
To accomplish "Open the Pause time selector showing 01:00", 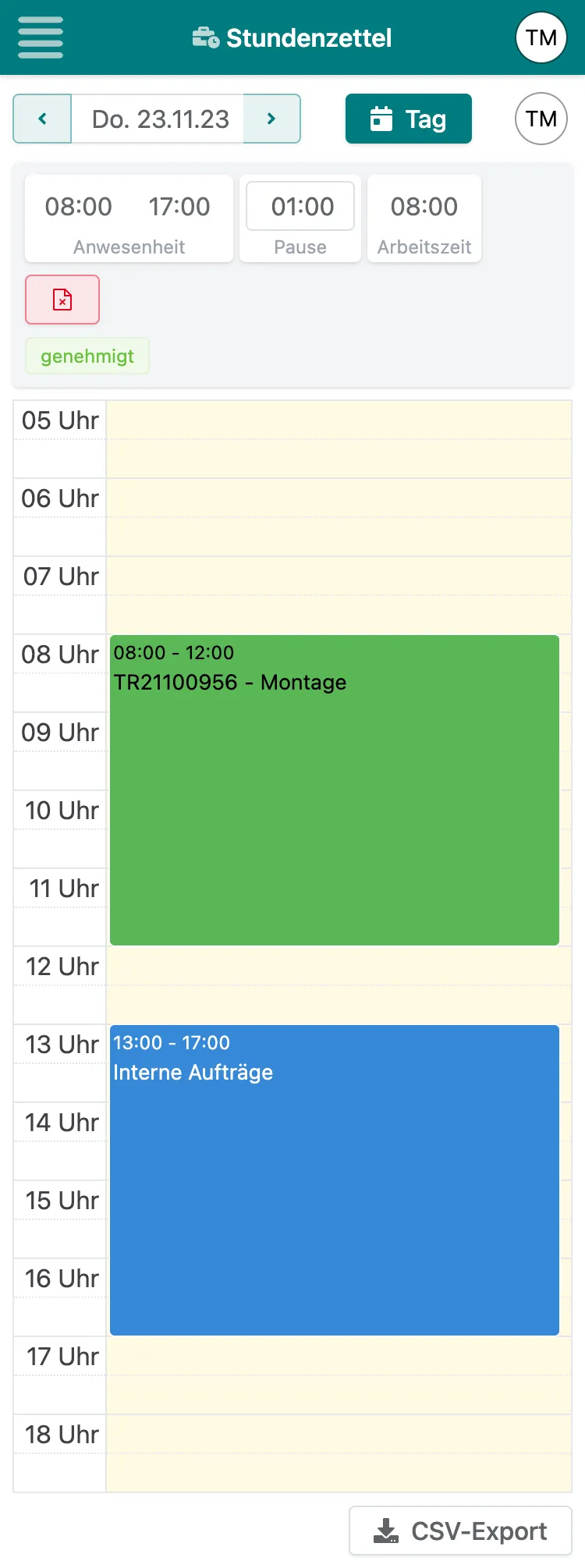I will coord(300,207).
